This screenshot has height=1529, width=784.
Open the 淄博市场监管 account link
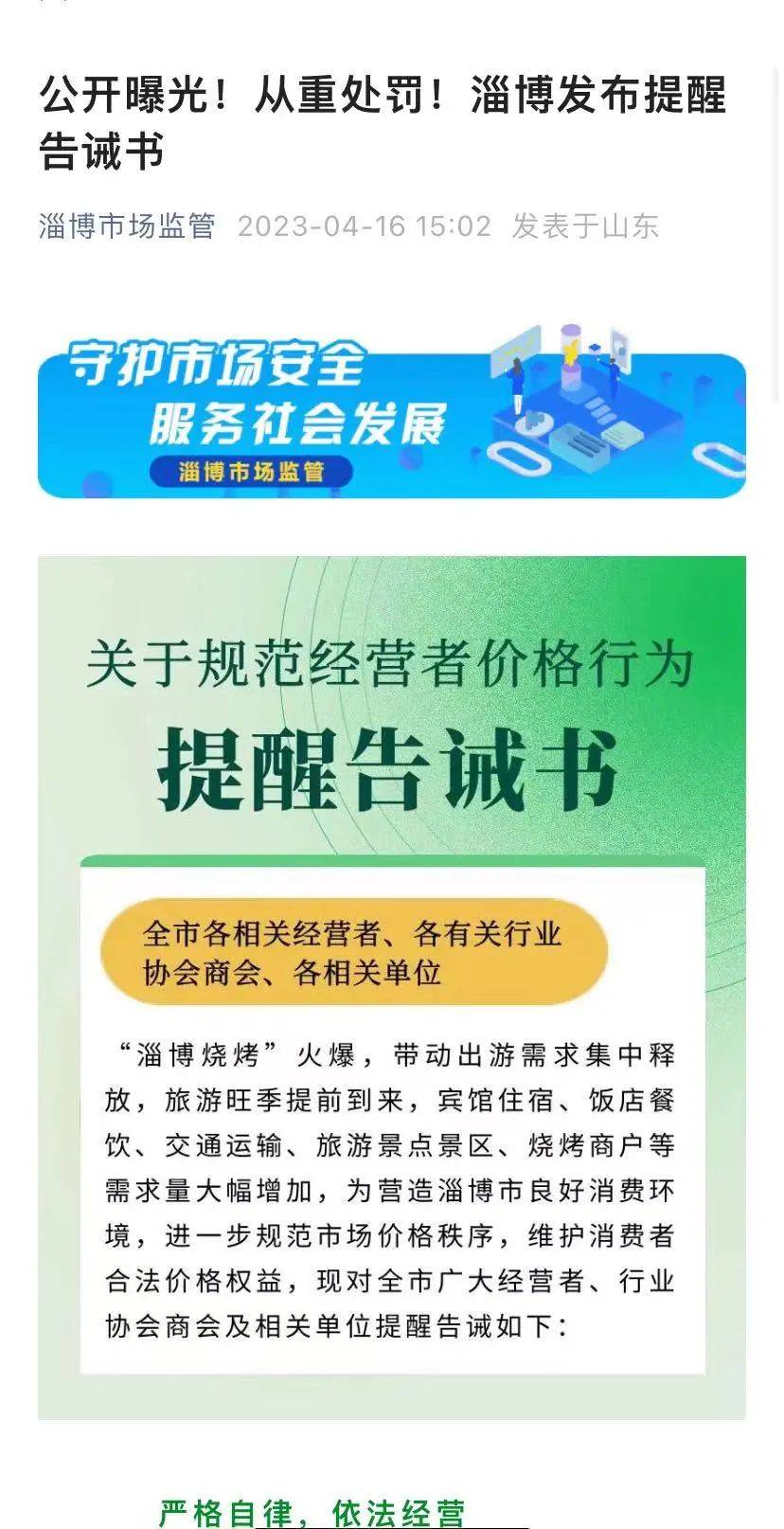coord(127,226)
